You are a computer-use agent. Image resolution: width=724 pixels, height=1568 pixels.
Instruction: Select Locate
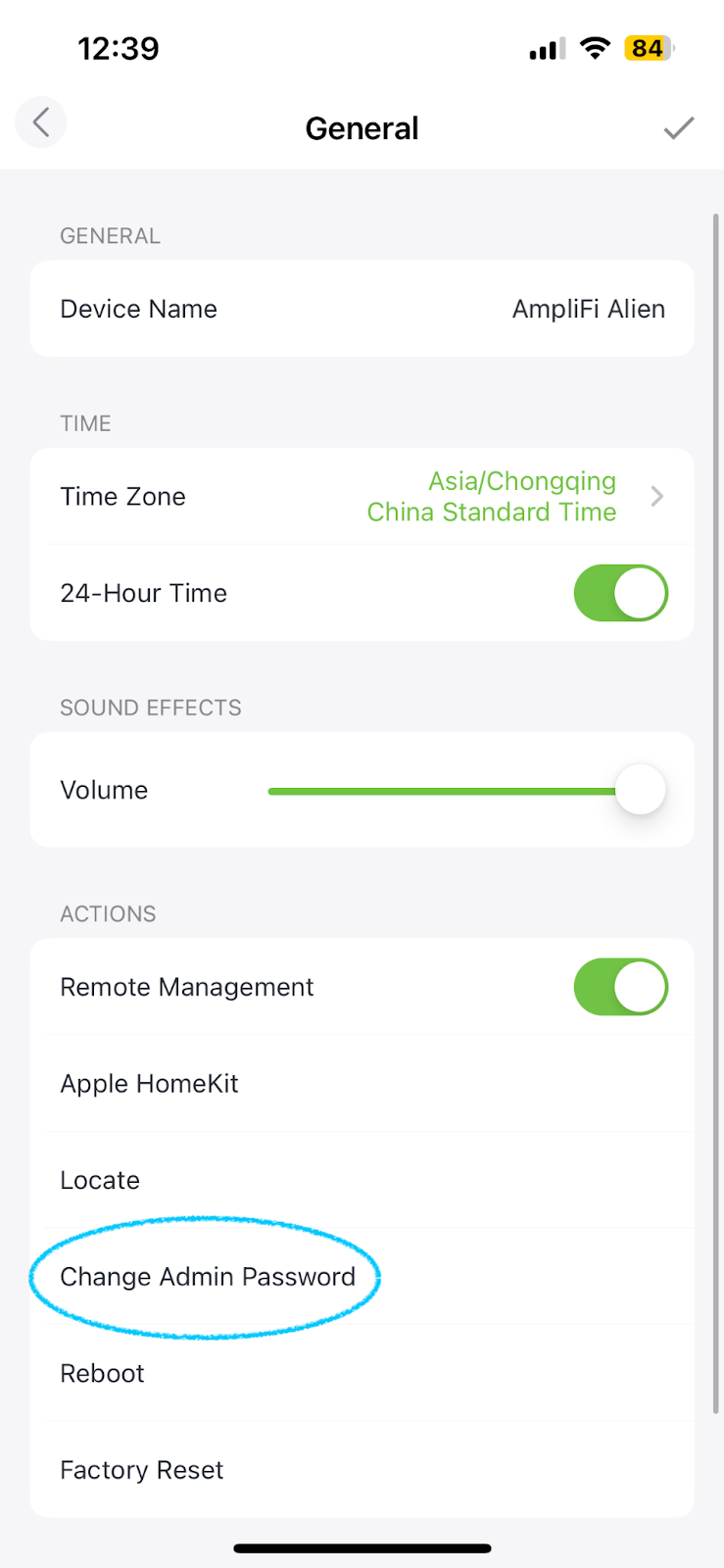click(x=362, y=1180)
